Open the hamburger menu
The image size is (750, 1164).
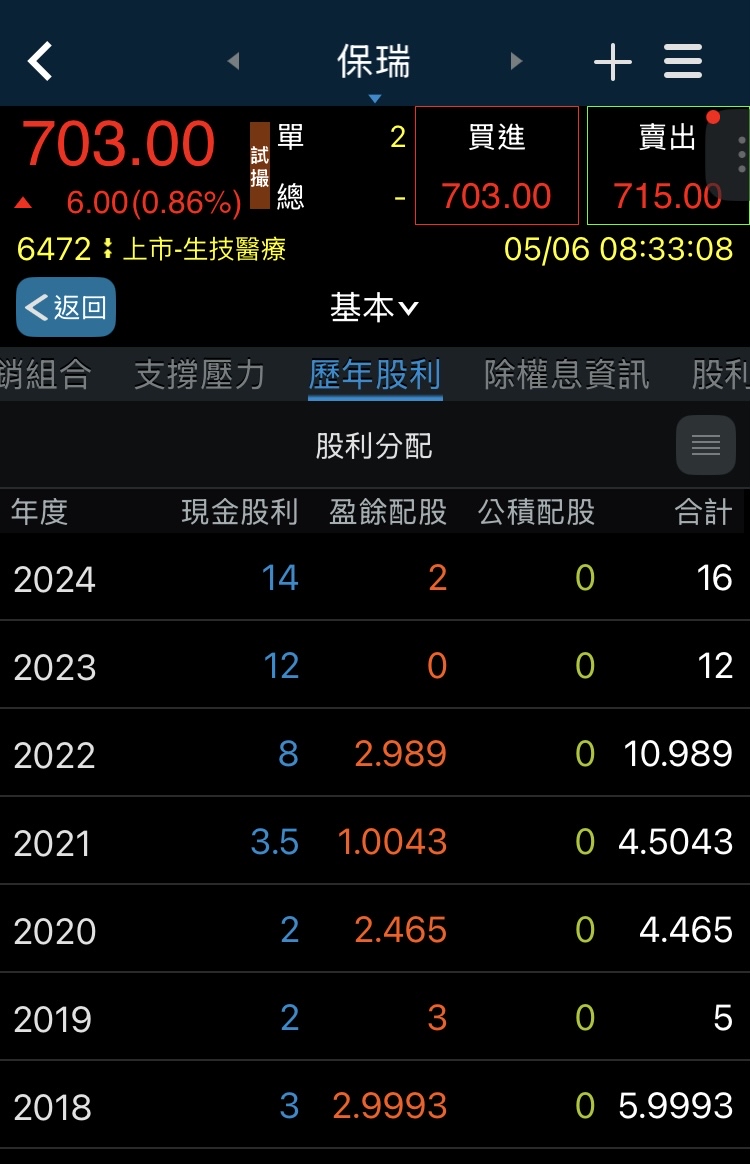click(x=683, y=62)
